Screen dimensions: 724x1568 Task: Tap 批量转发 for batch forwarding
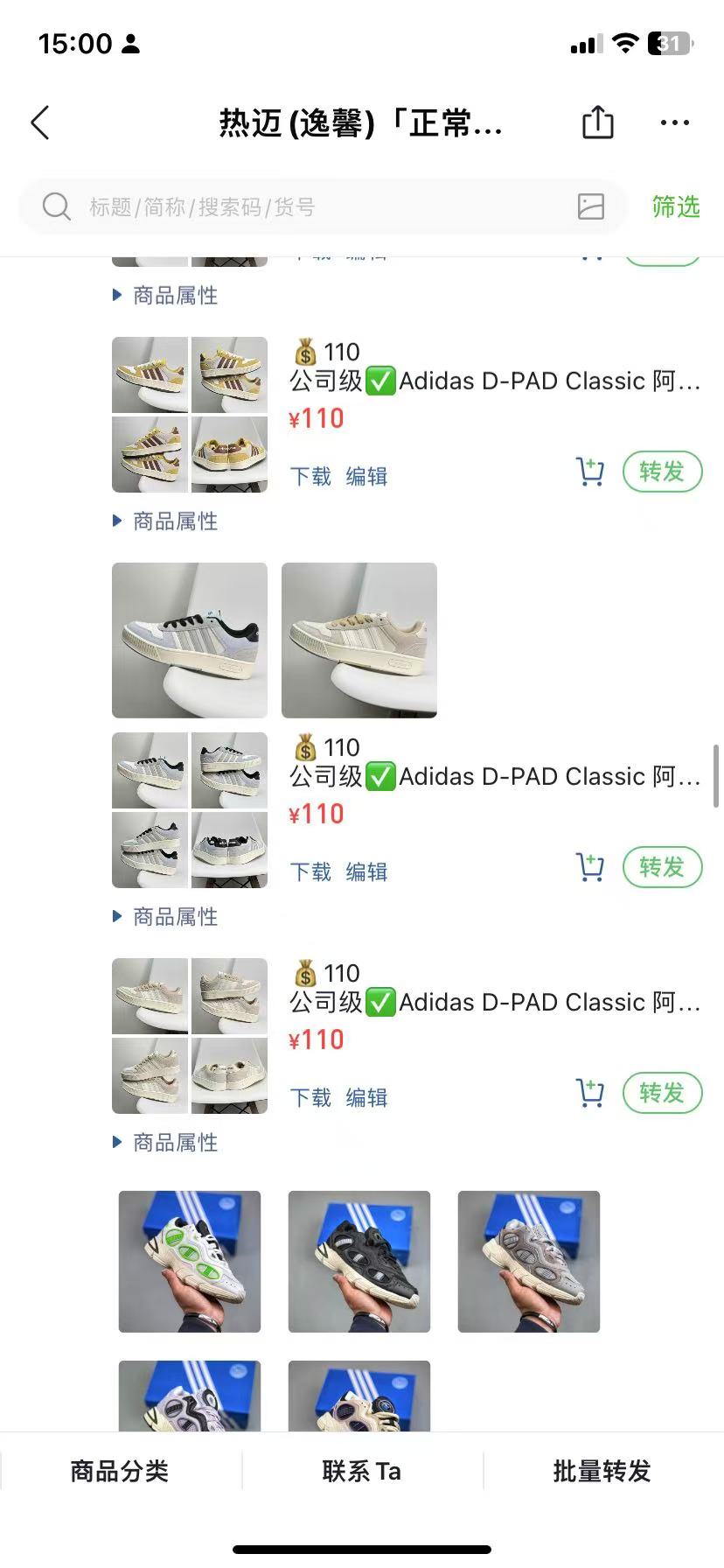[602, 1471]
